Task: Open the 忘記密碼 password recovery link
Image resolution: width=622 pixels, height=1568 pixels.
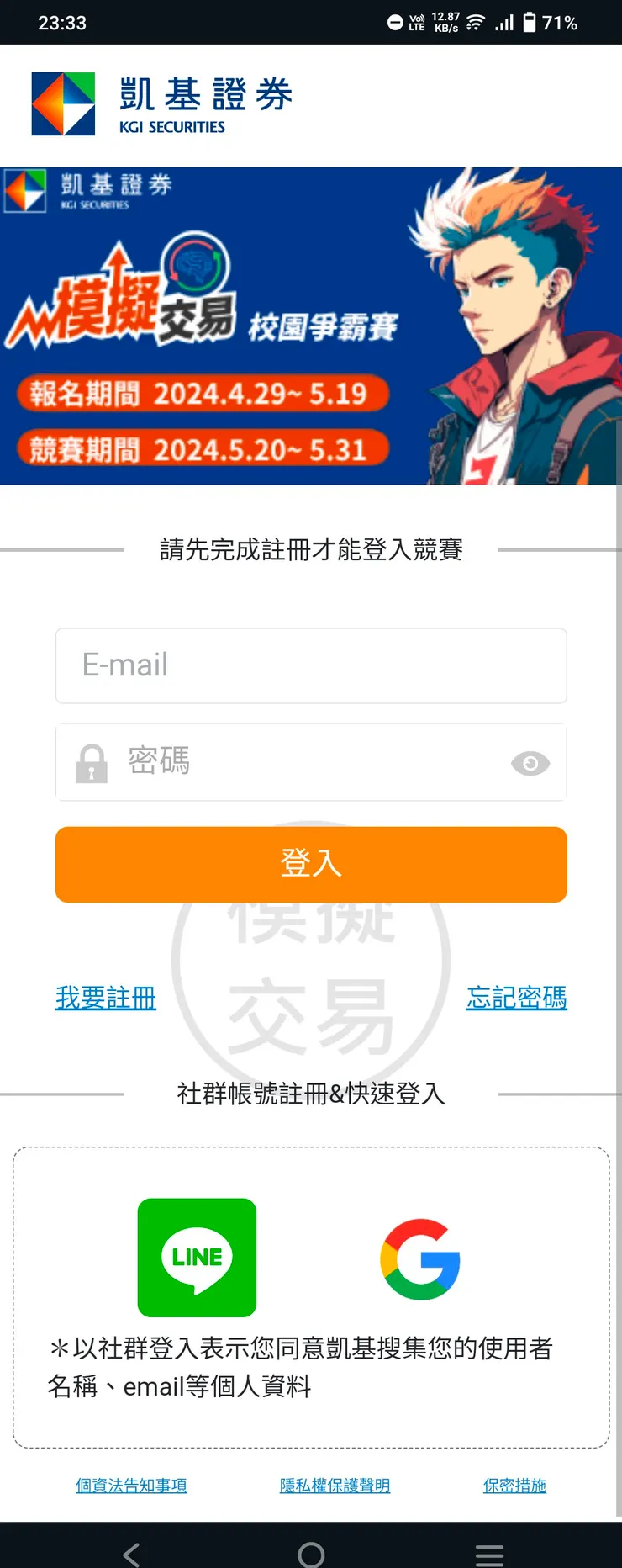Action: point(516,998)
